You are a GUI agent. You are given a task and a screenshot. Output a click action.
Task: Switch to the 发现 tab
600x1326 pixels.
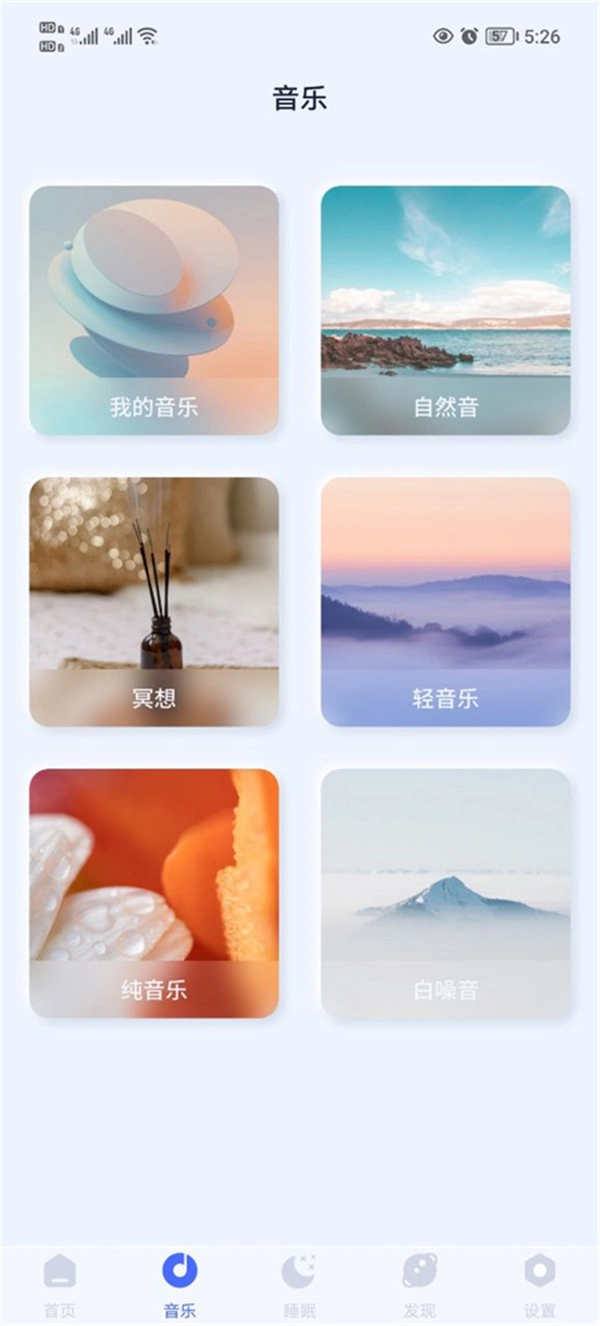tap(420, 1283)
